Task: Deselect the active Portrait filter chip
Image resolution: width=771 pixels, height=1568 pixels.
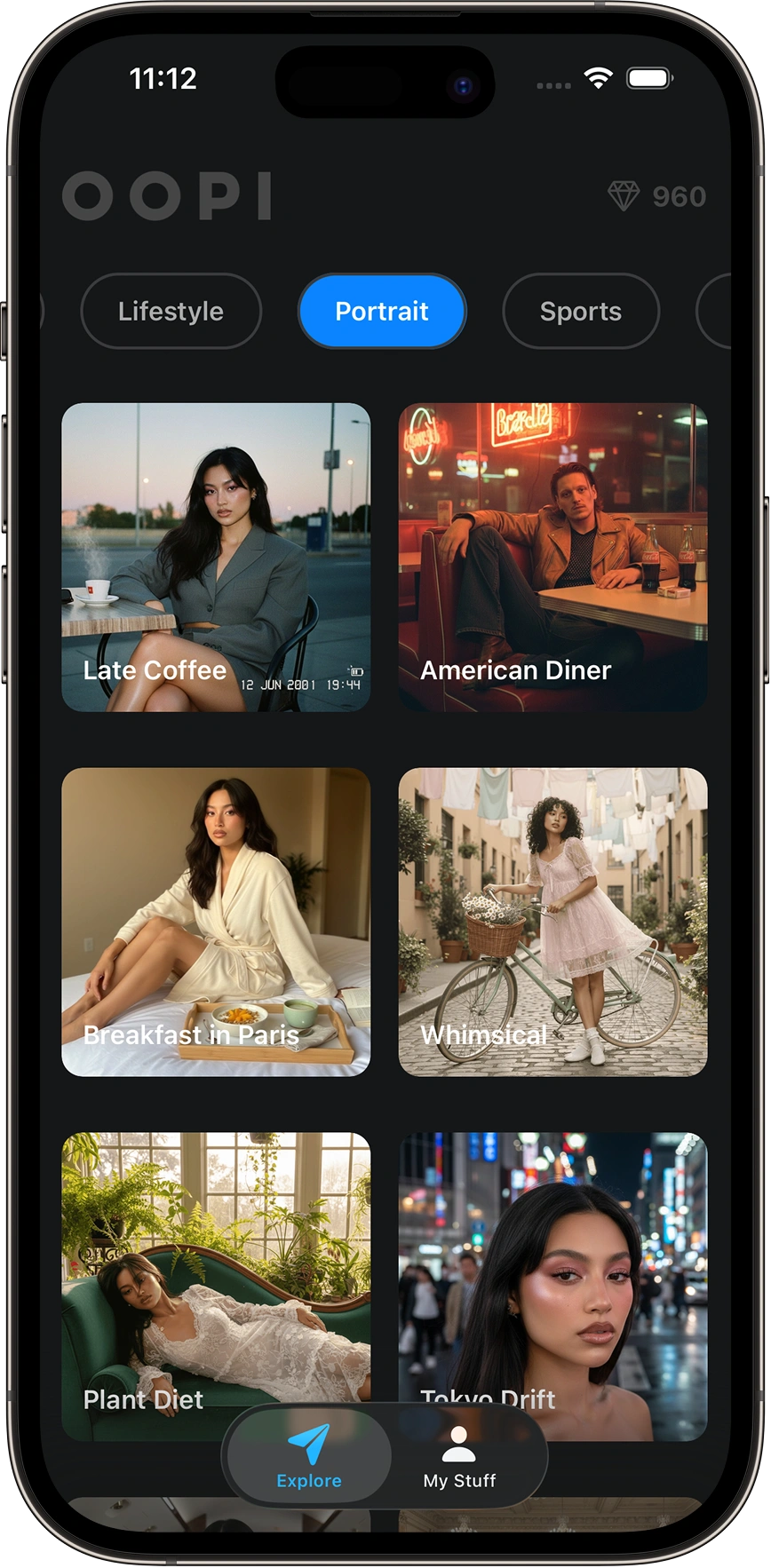Action: [382, 311]
